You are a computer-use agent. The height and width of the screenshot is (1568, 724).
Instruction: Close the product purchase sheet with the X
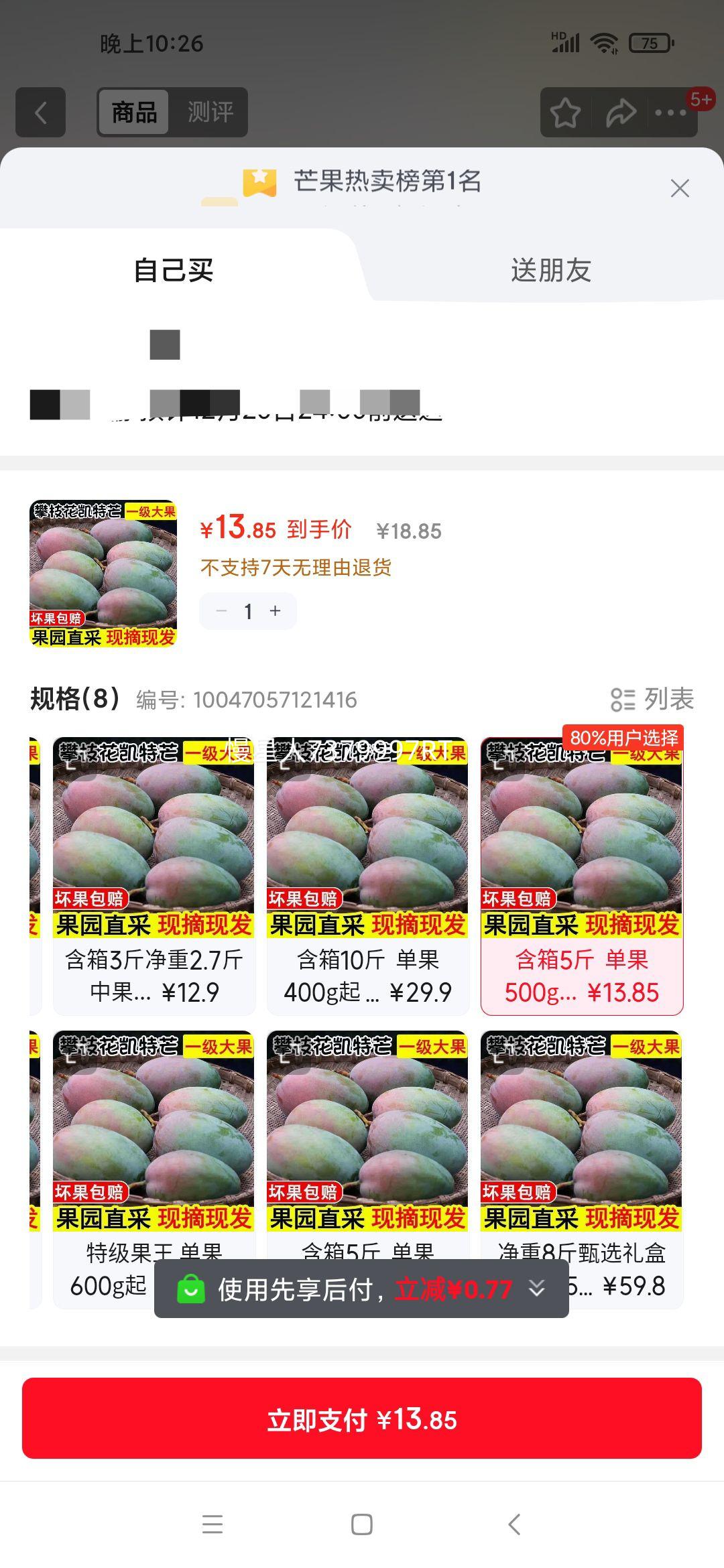point(680,189)
